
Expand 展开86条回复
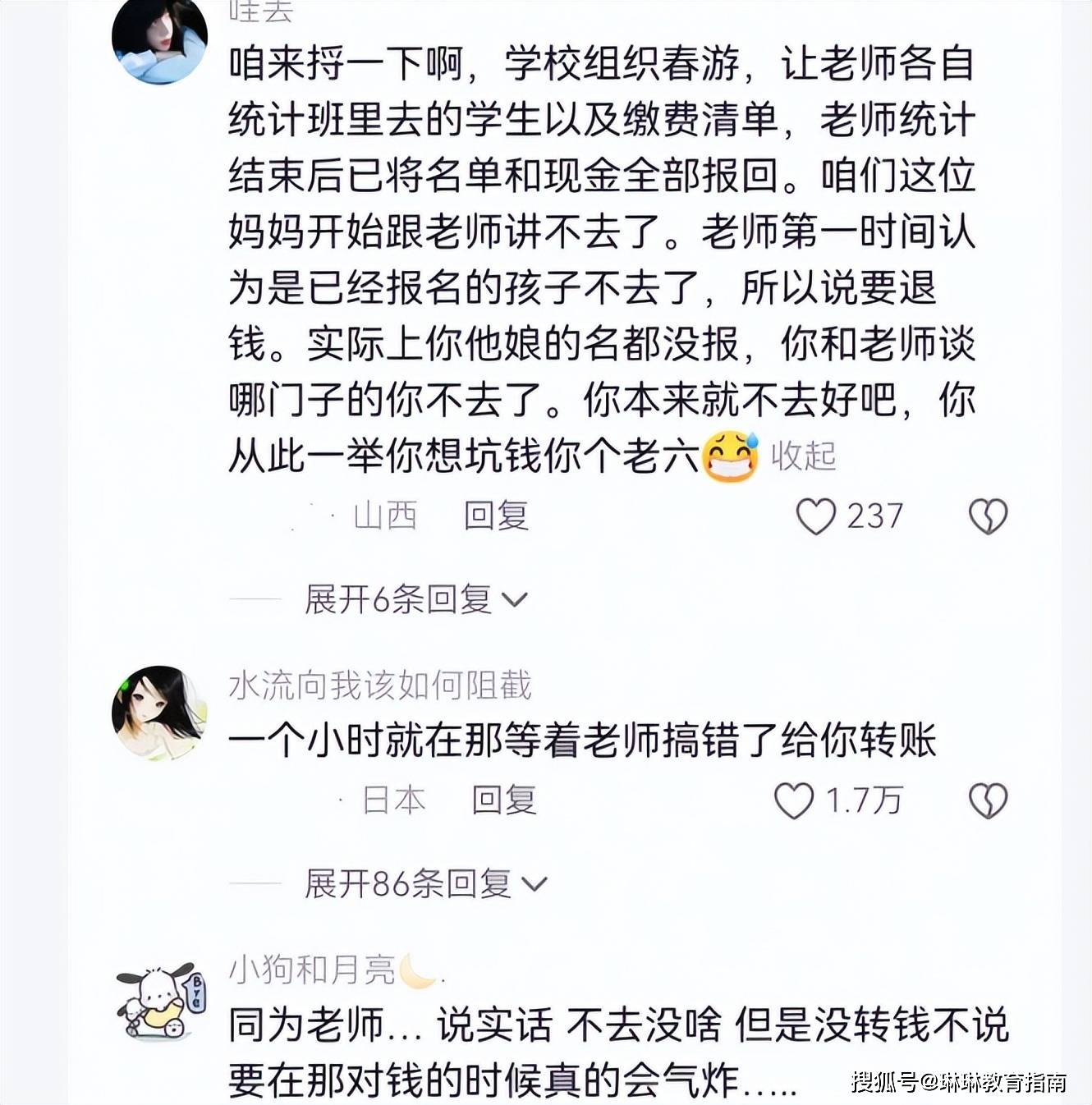[x=425, y=883]
